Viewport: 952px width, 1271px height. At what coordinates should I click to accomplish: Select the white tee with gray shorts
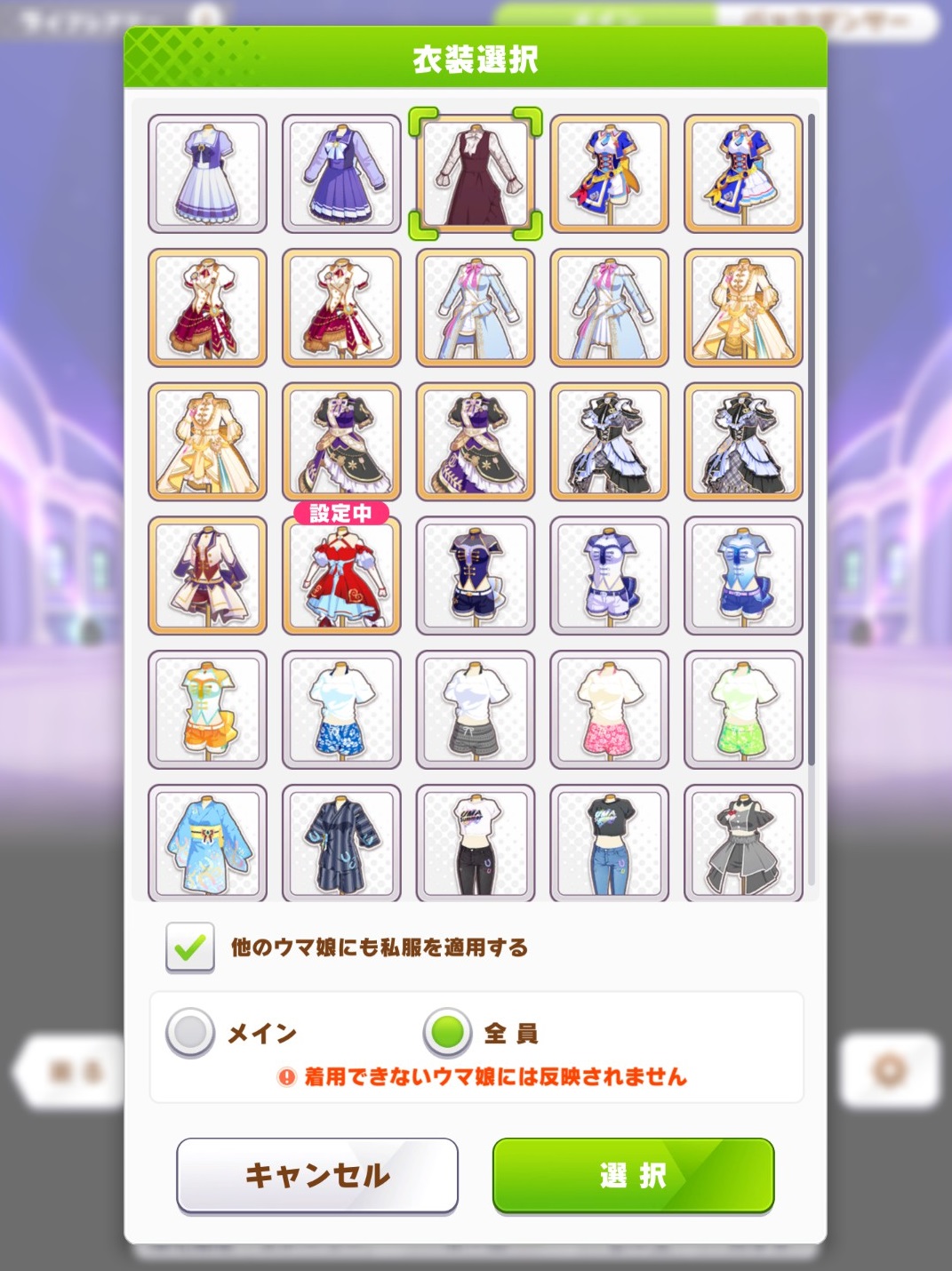click(x=476, y=709)
